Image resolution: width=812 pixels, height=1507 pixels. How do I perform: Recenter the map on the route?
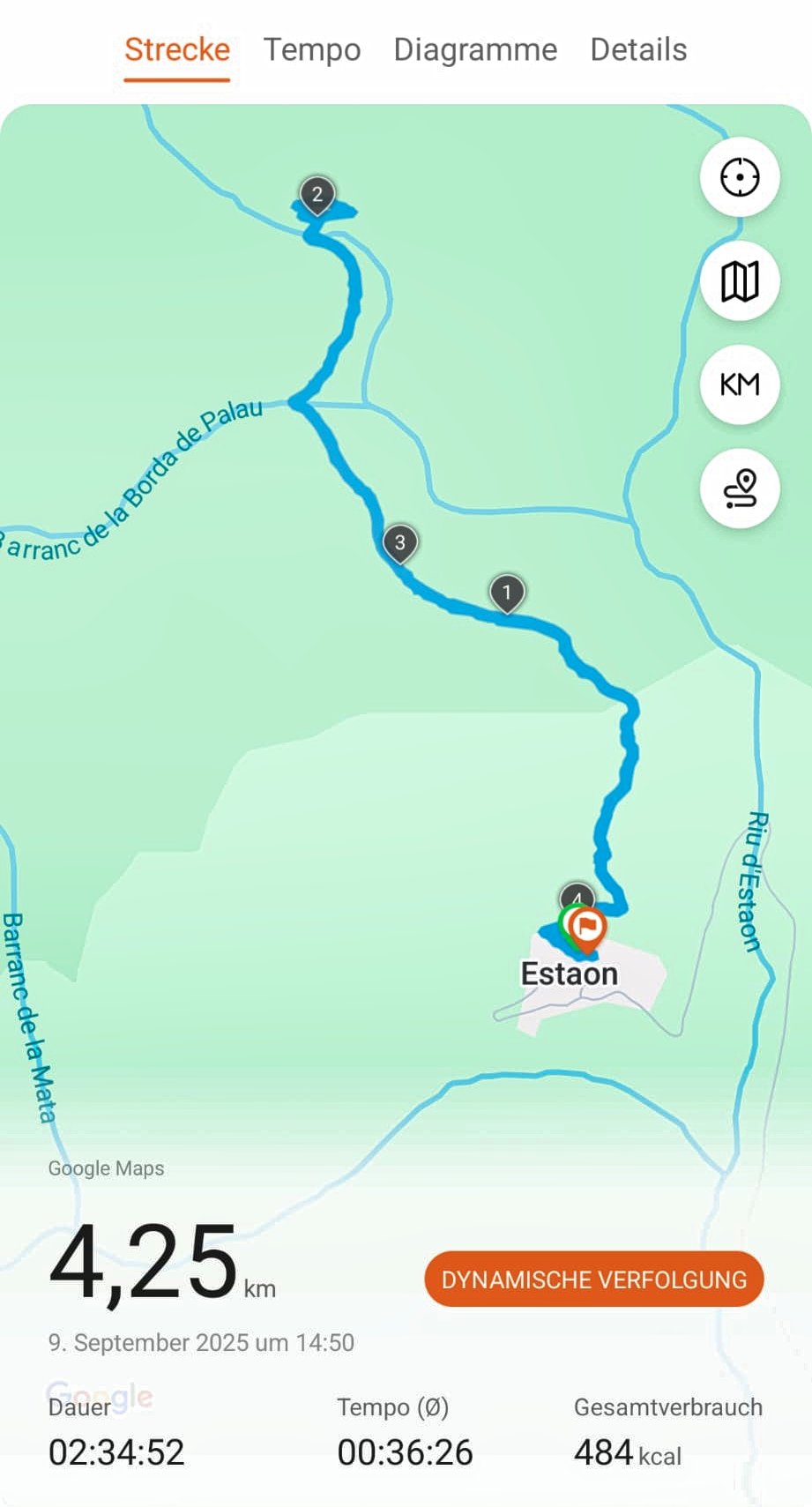(740, 177)
